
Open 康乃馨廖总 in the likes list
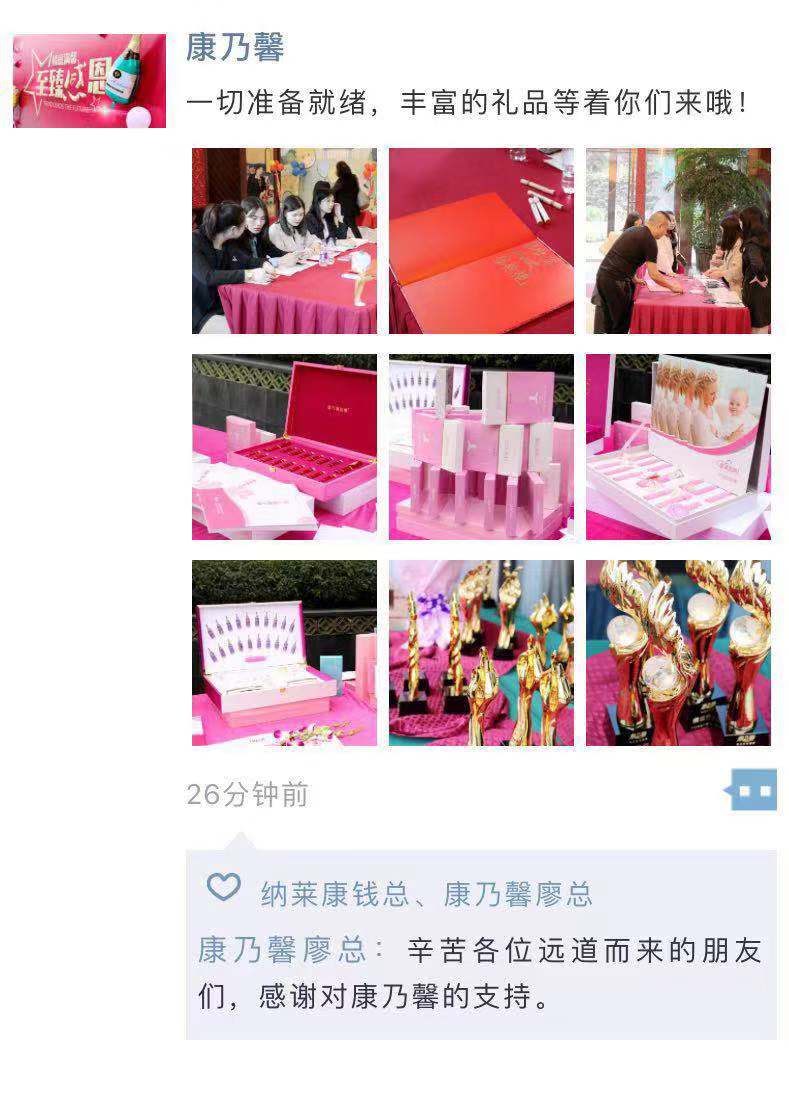point(518,893)
